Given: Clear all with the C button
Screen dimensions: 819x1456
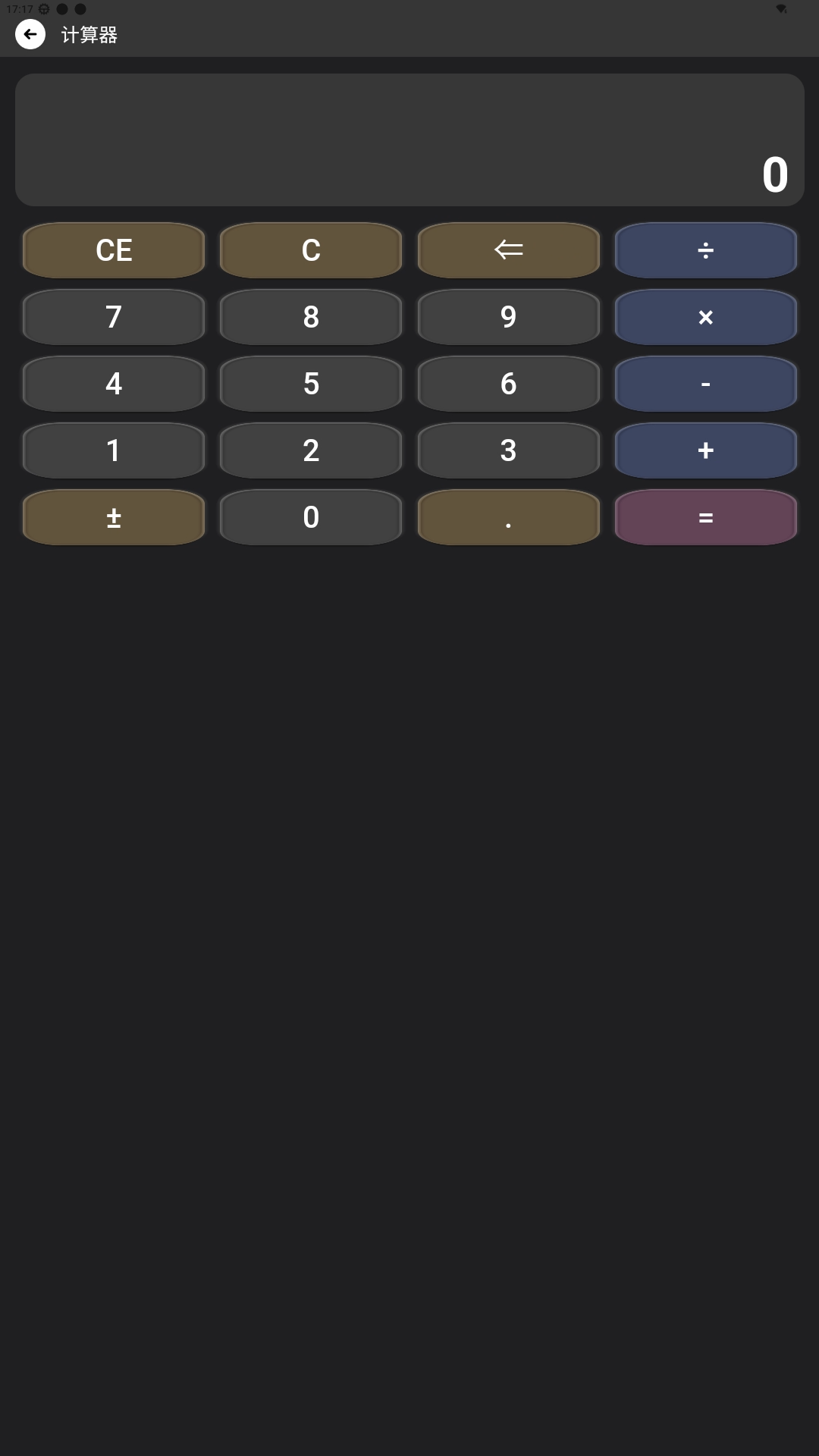Looking at the screenshot, I should [311, 250].
